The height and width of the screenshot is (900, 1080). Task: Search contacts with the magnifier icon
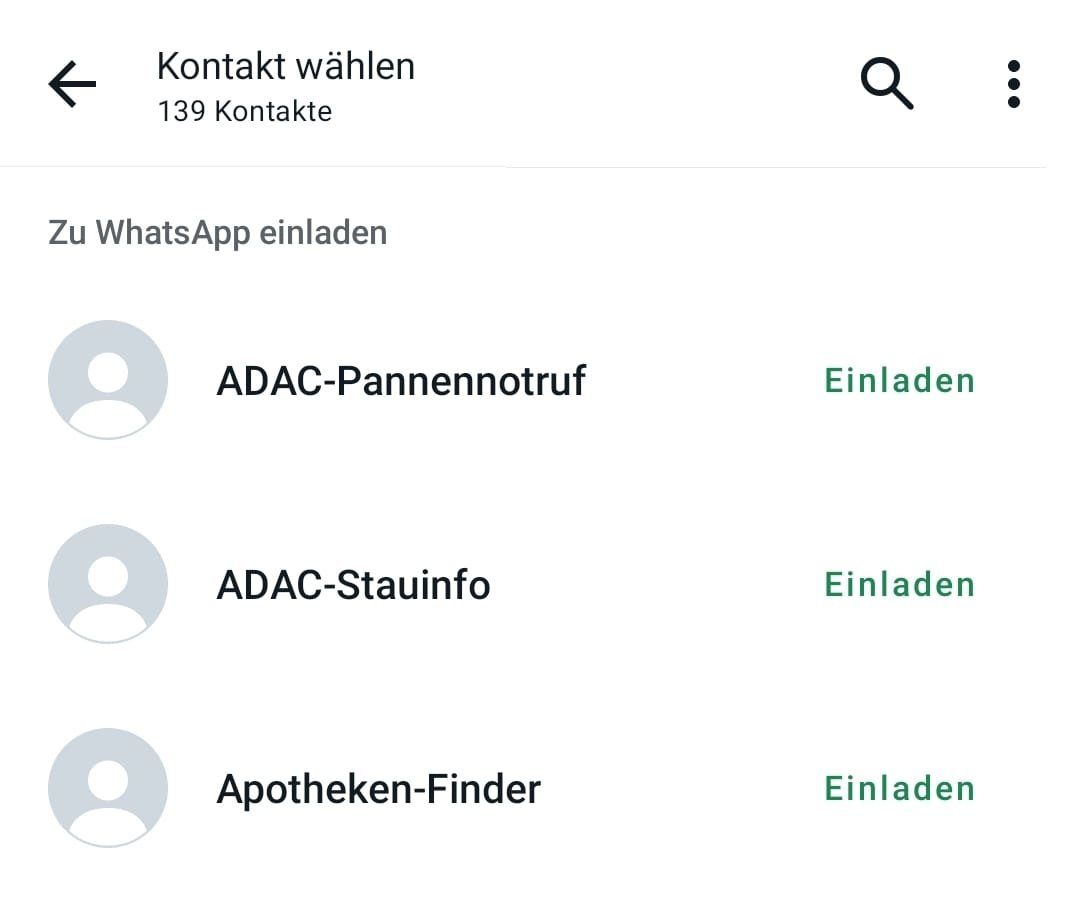tap(887, 84)
